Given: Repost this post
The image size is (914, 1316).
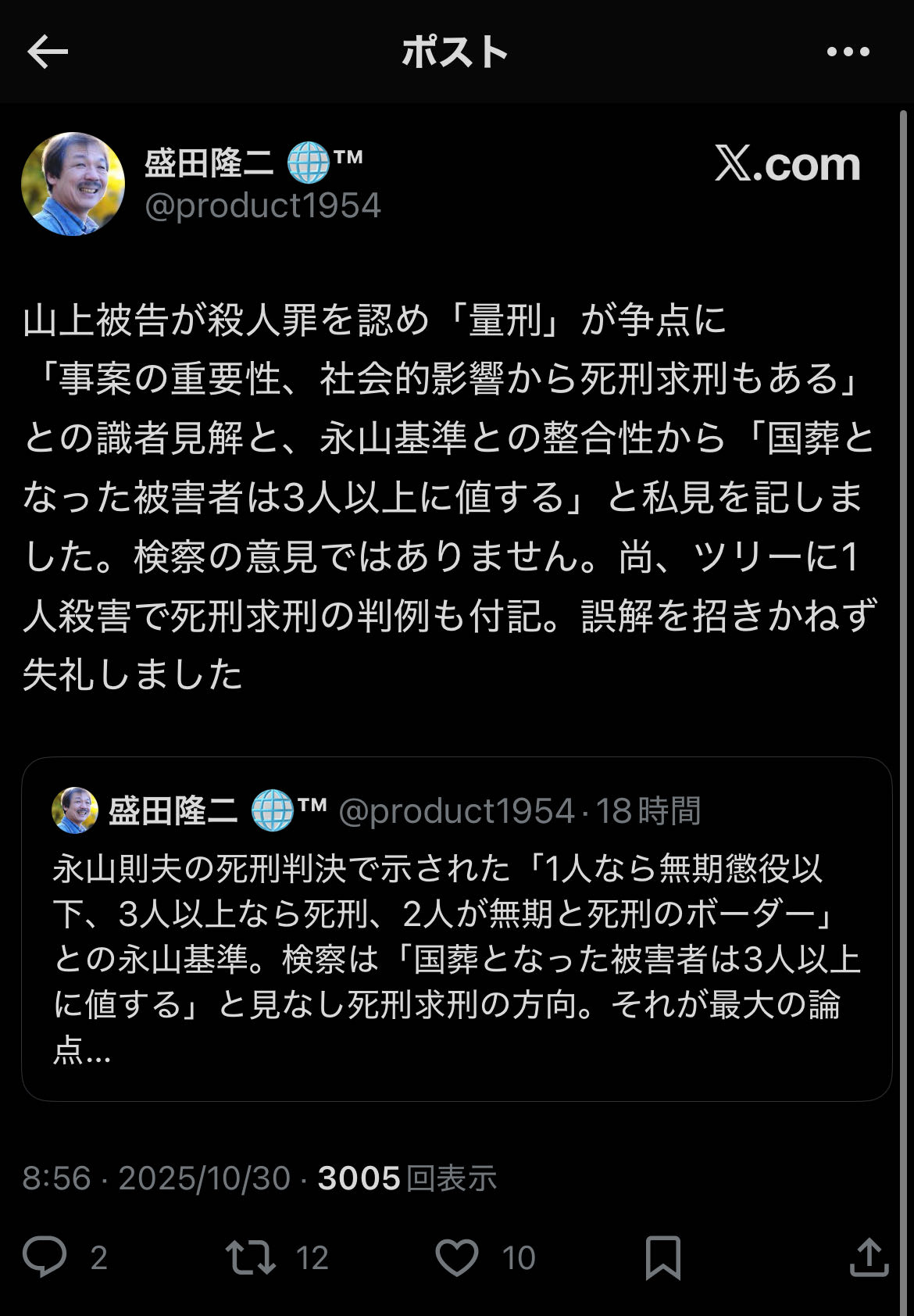Looking at the screenshot, I should click(250, 1257).
